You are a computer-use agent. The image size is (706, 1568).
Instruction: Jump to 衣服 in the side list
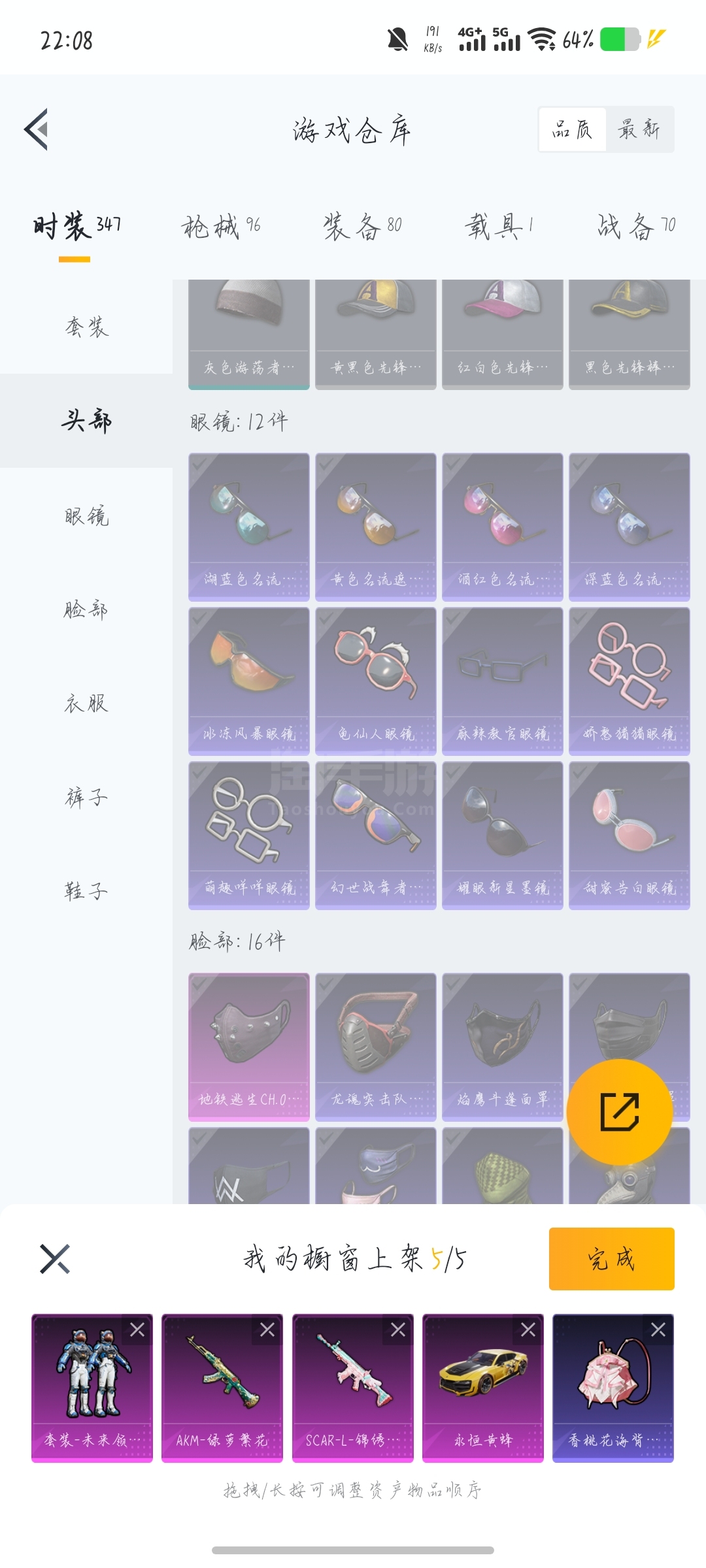(x=86, y=704)
